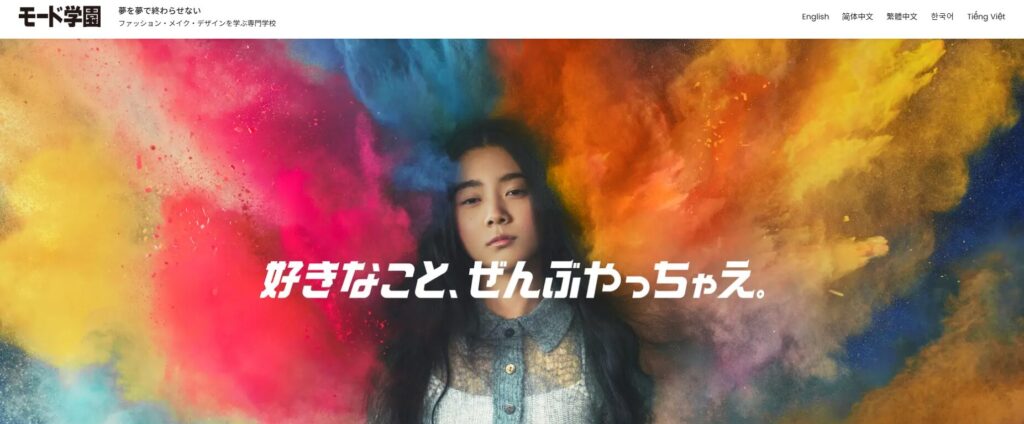Switch the site language to English
The width and height of the screenshot is (1024, 424).
pyautogui.click(x=815, y=17)
